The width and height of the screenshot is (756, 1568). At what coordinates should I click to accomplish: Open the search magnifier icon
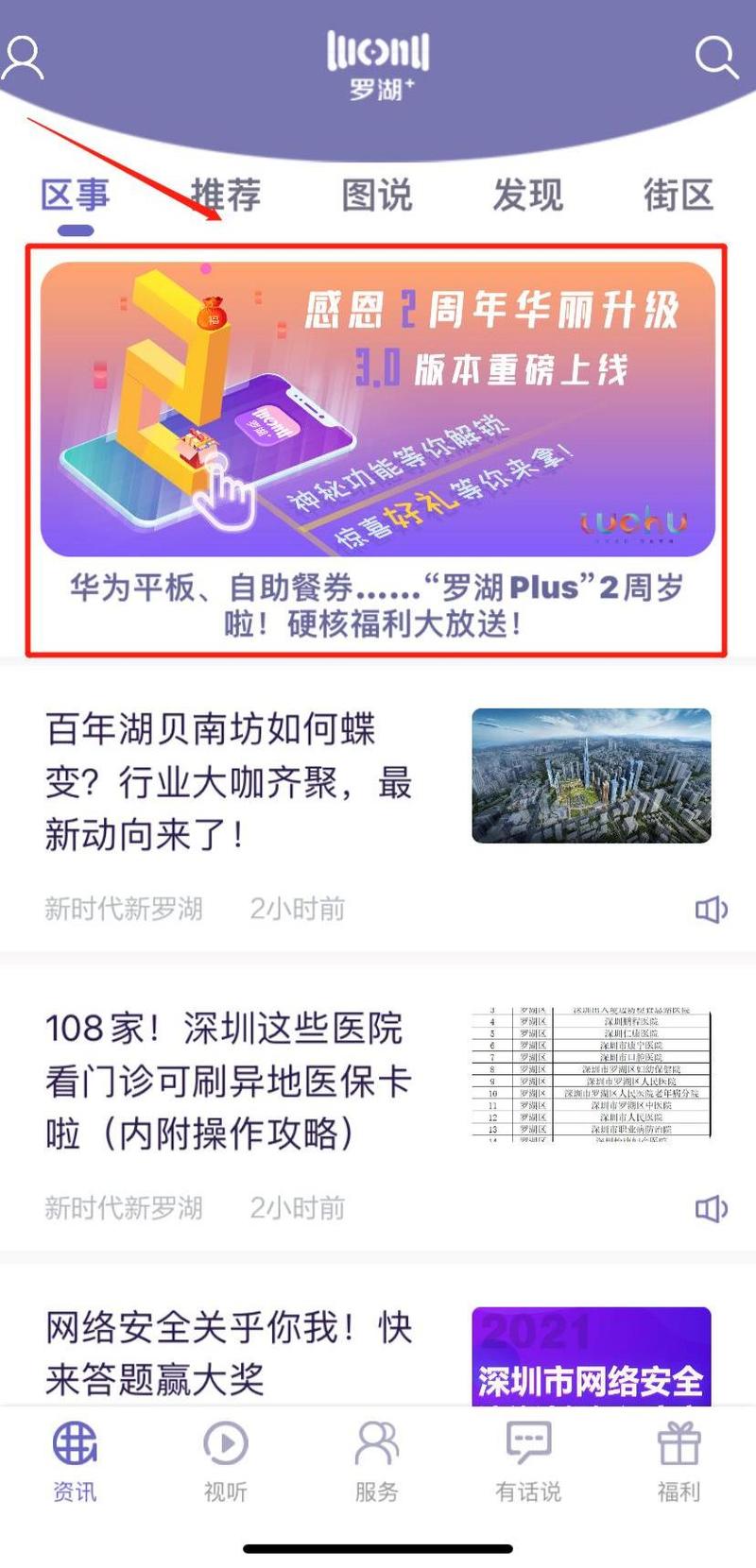[715, 58]
